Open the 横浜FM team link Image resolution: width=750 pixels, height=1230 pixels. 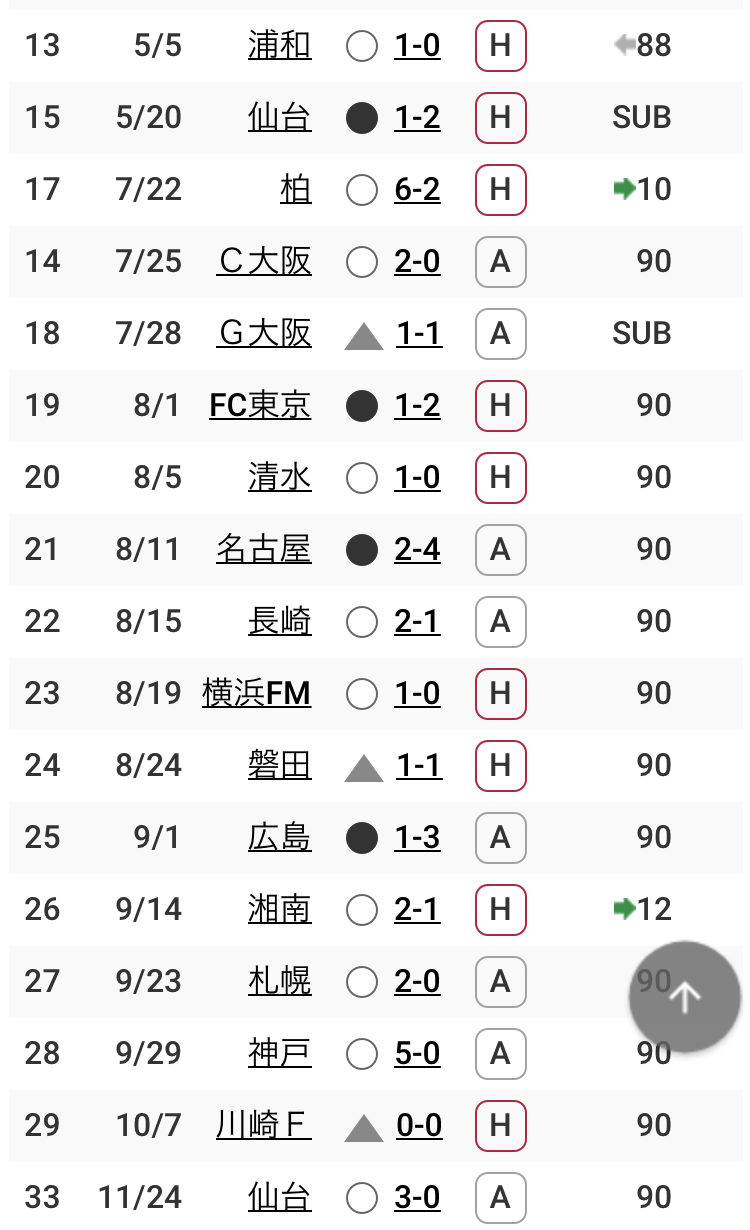(256, 694)
